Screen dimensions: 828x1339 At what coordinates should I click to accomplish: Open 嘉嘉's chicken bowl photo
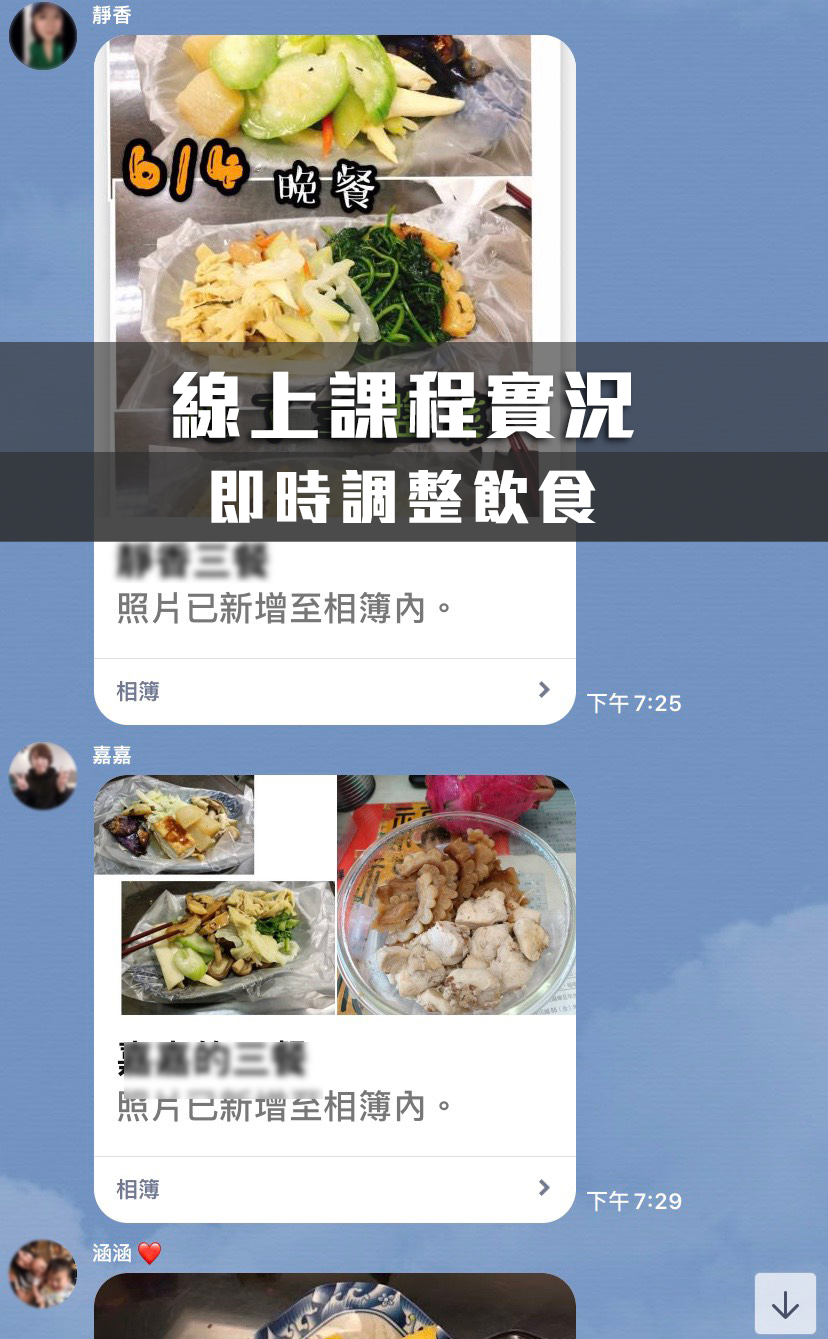tap(456, 895)
